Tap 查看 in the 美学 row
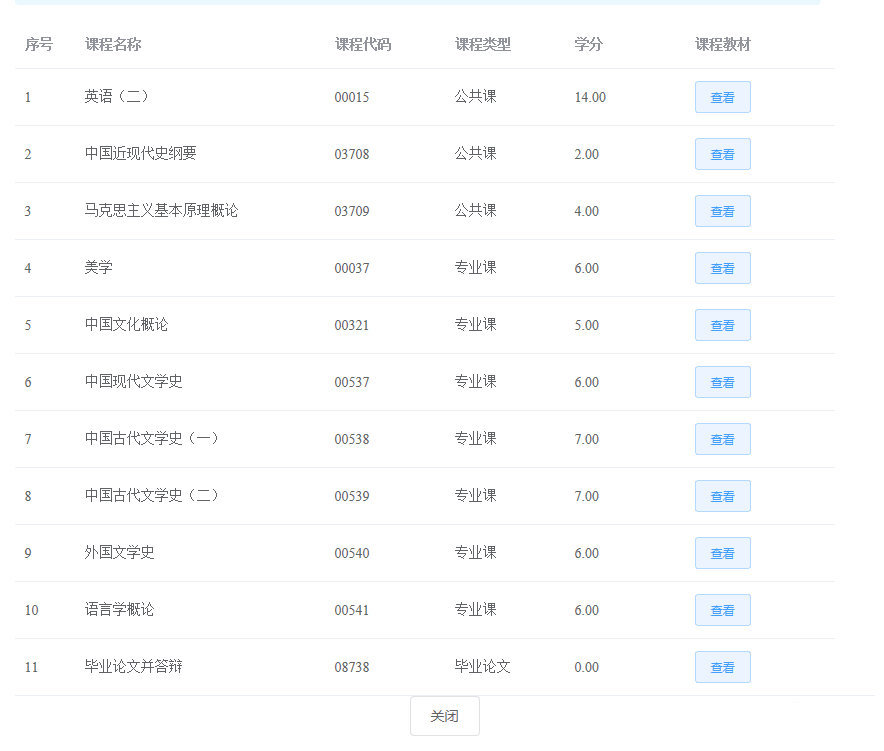884x751 pixels. coord(722,268)
